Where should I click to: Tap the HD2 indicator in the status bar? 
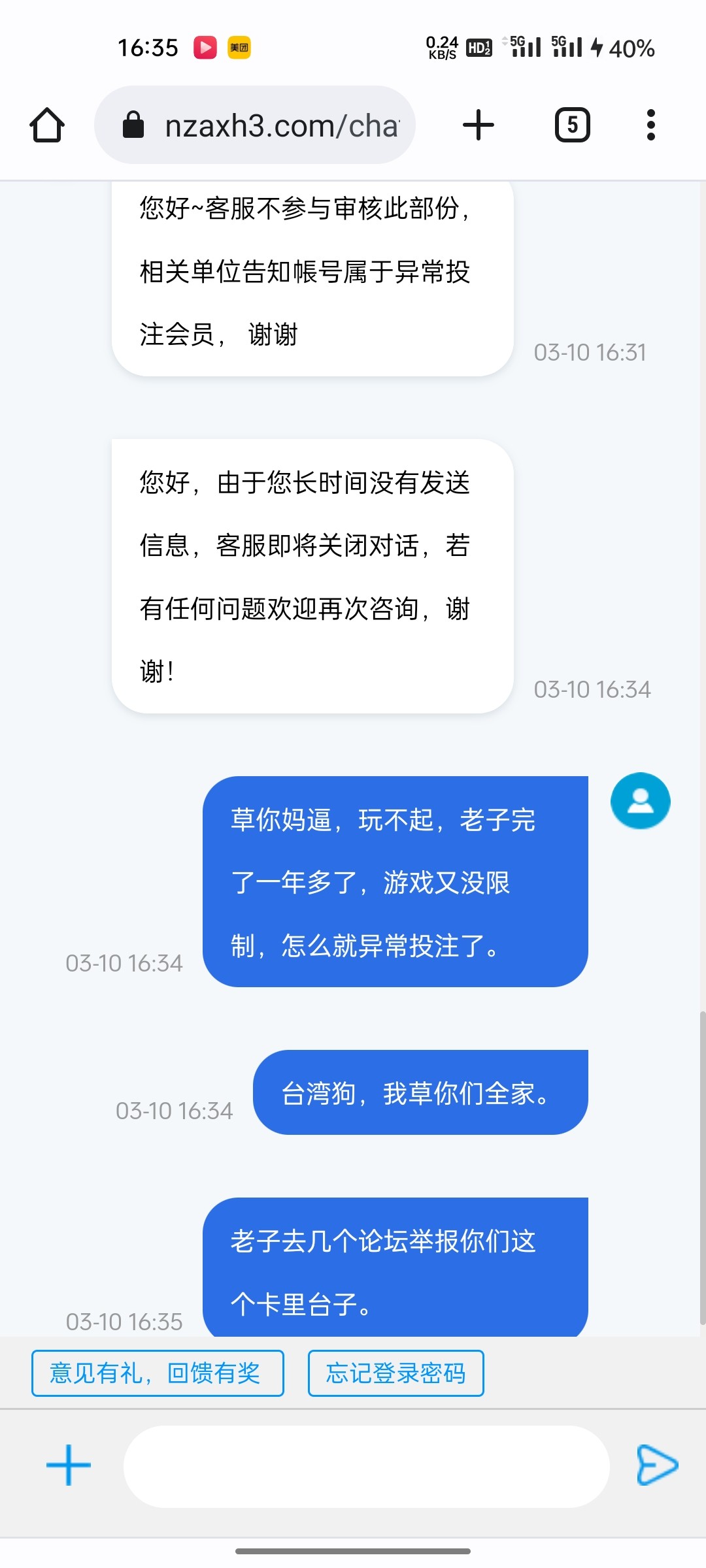click(478, 46)
